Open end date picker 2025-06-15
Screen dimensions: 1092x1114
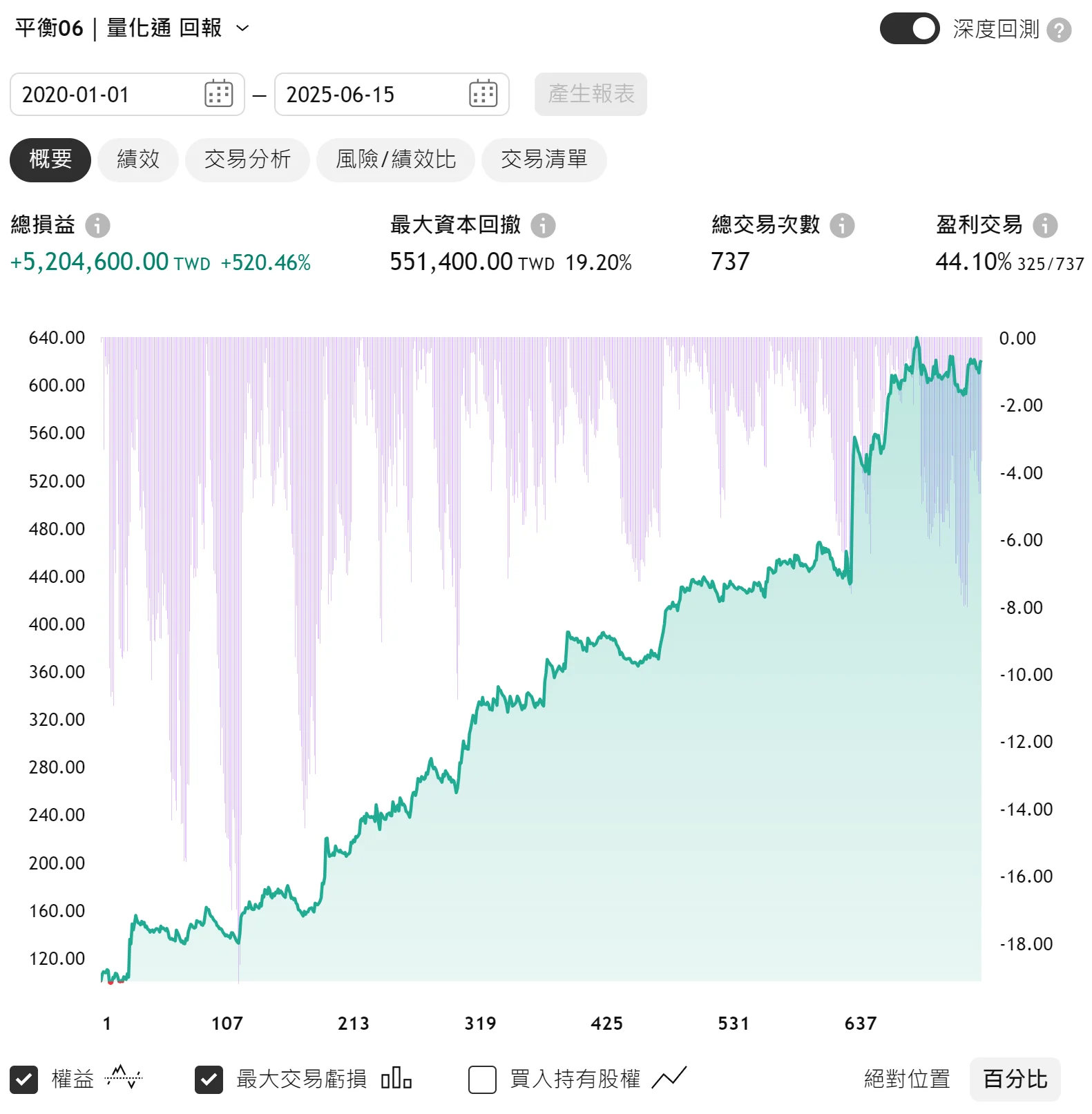coord(483,94)
